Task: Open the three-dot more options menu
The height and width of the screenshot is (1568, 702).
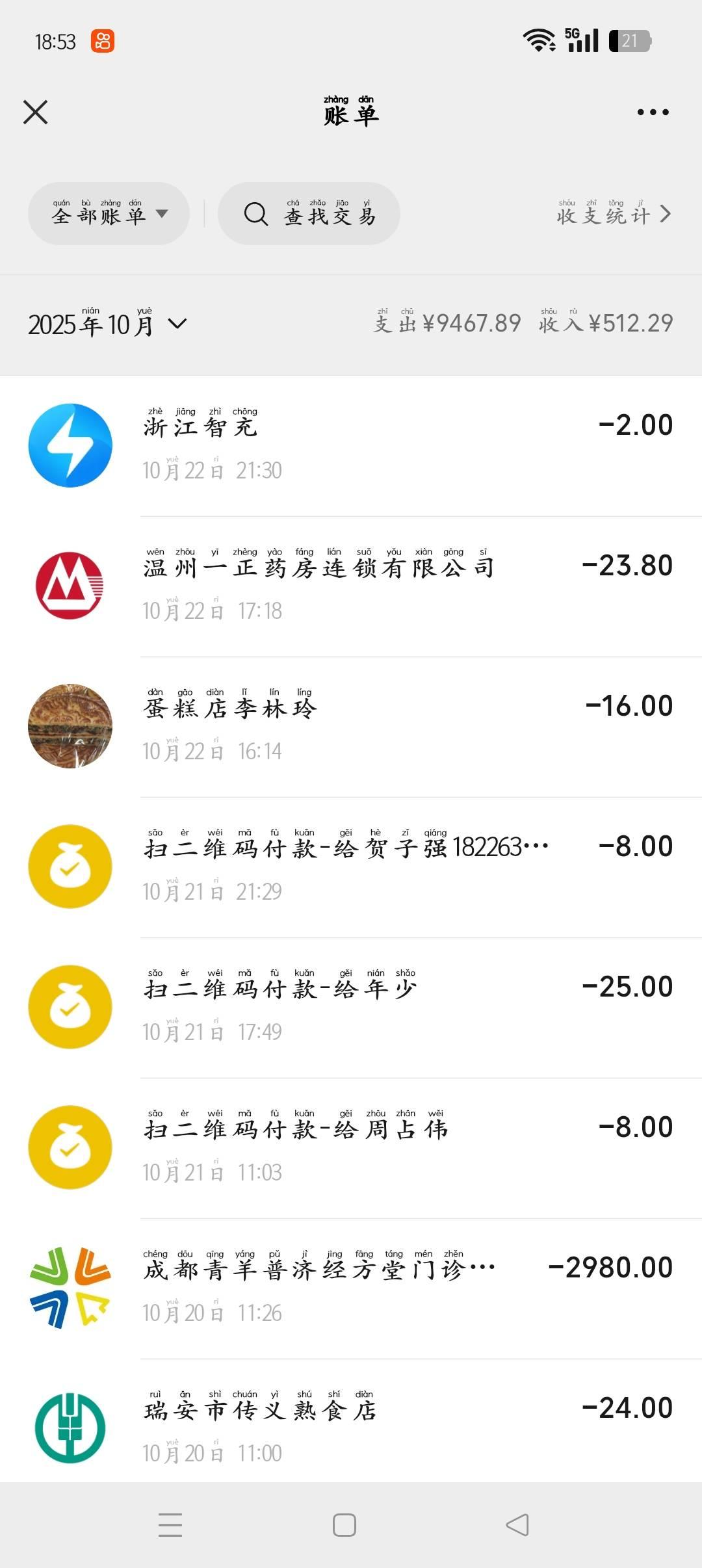Action: tap(653, 112)
